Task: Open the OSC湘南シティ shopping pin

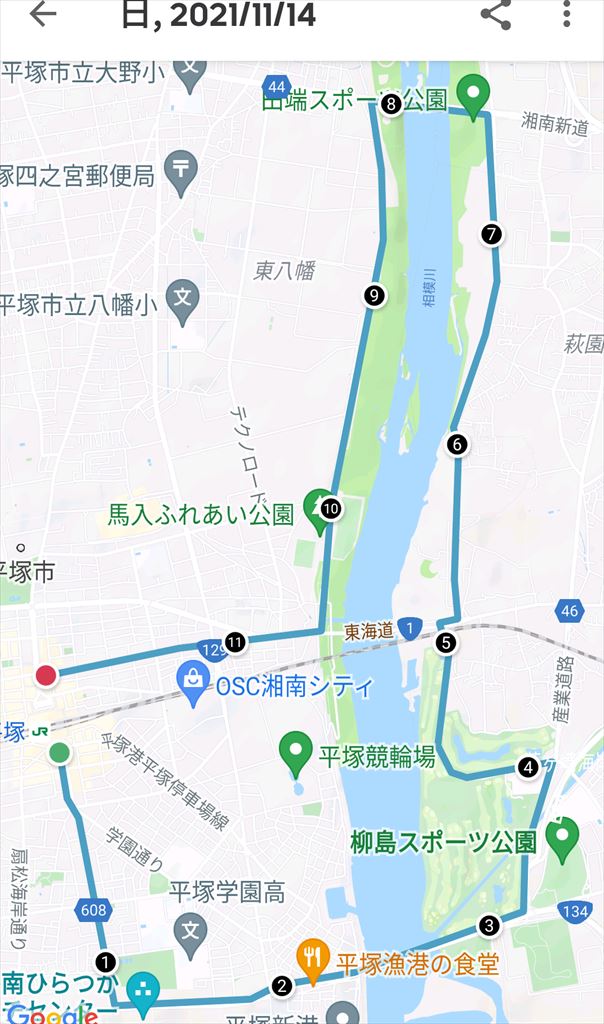Action: click(x=193, y=684)
